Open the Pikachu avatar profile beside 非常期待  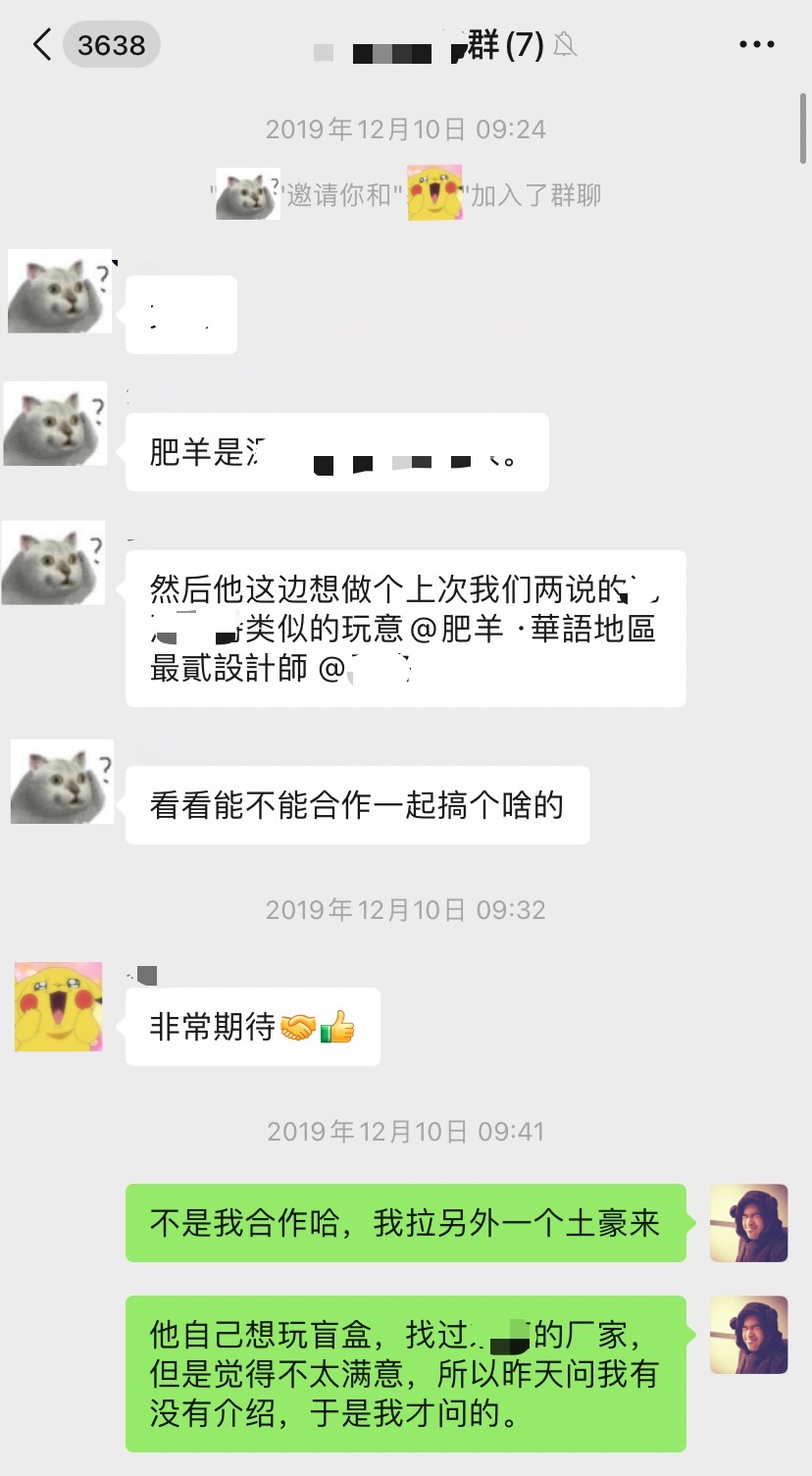(x=59, y=1007)
